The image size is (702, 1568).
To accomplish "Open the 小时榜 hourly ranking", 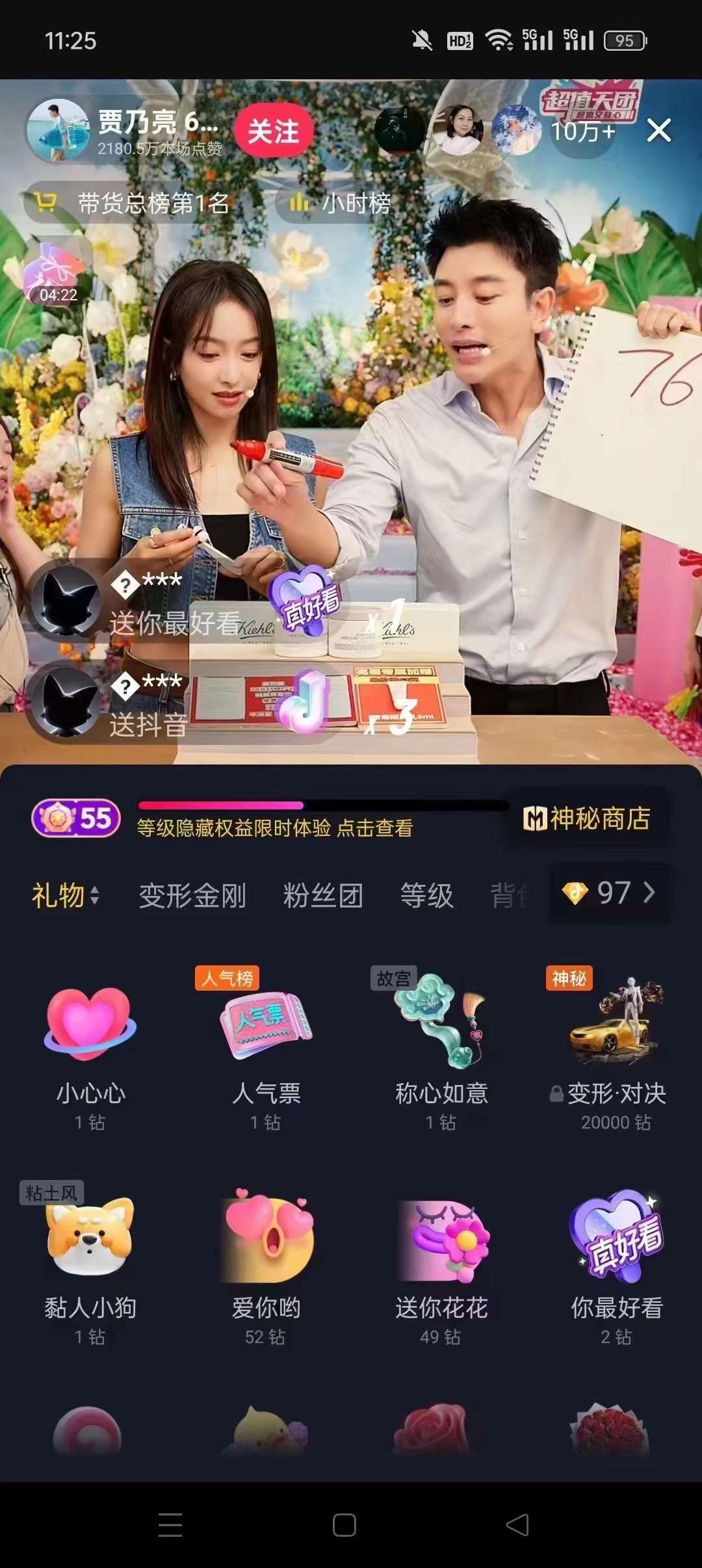I will 341,203.
